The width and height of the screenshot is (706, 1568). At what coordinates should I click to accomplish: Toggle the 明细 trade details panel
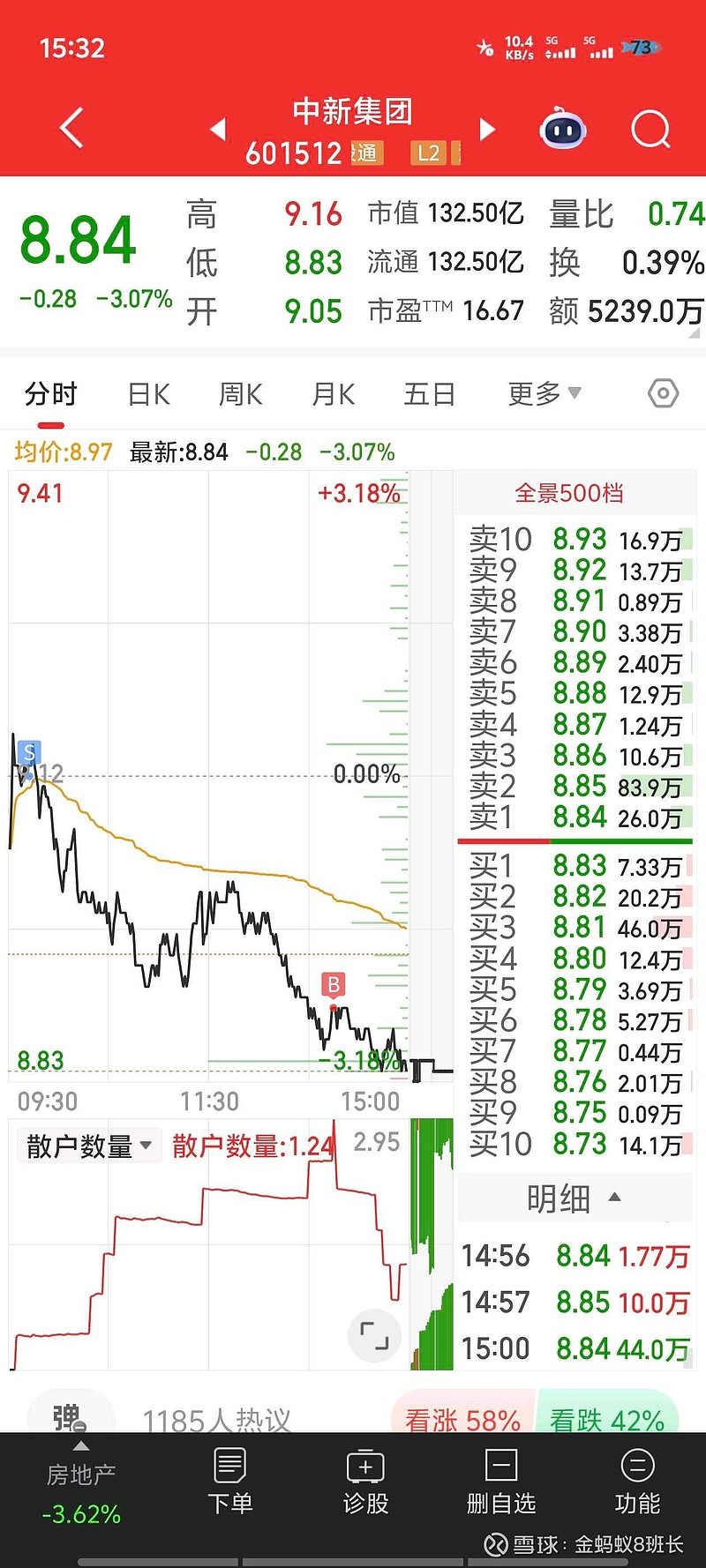pos(574,1198)
